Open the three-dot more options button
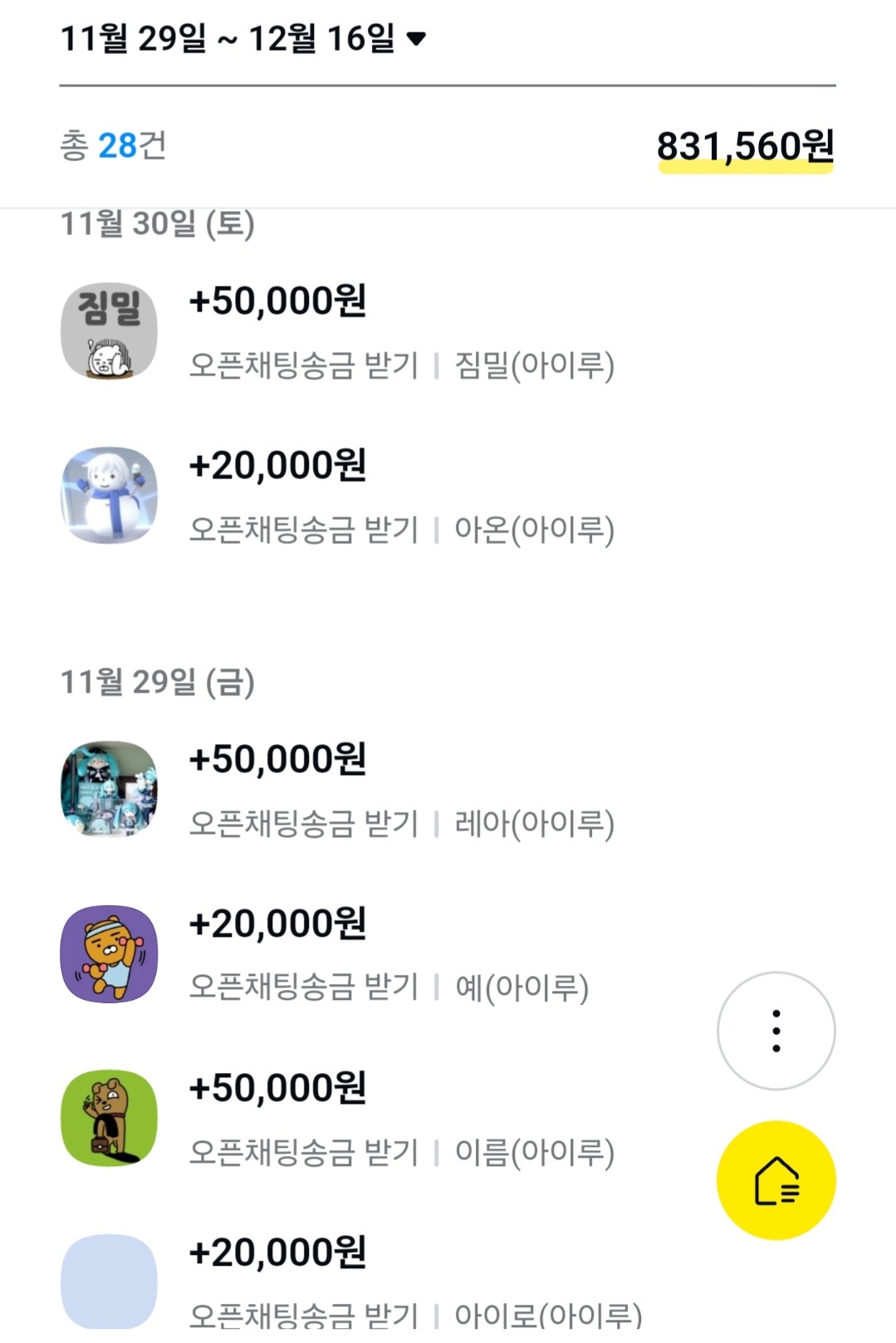896x1343 pixels. 776,1031
